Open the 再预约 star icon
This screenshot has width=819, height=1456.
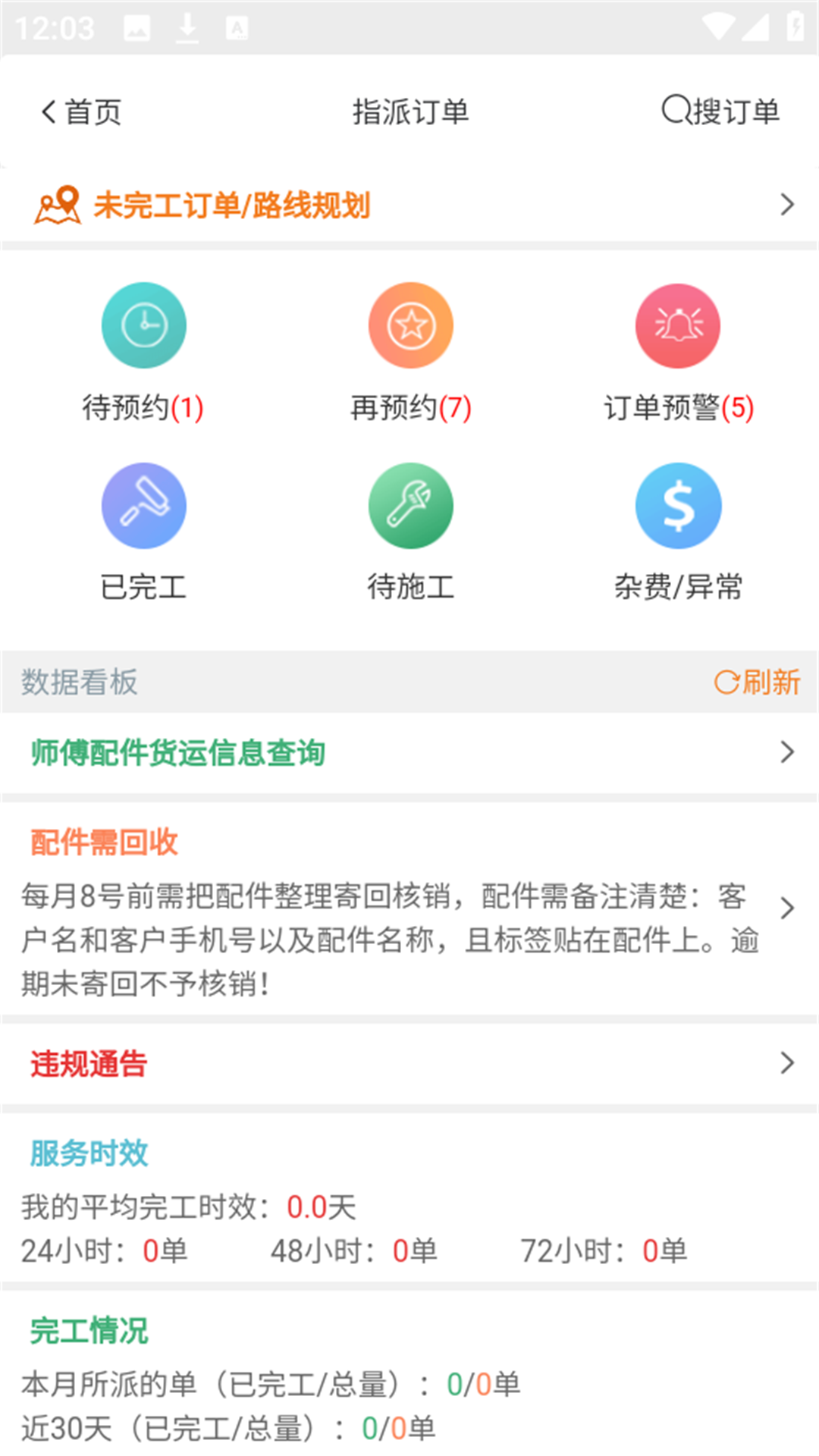point(410,325)
